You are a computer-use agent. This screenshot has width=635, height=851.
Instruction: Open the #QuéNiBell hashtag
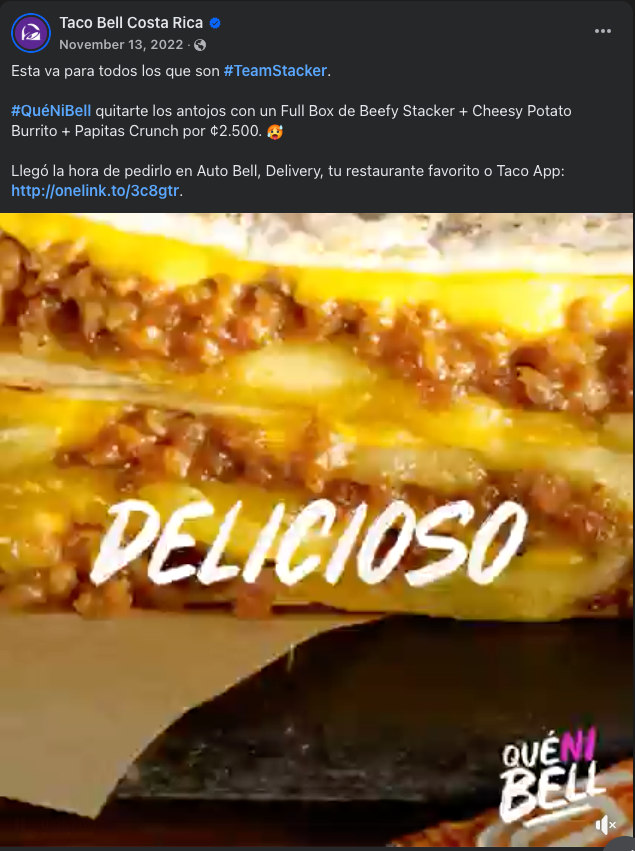[x=51, y=110]
